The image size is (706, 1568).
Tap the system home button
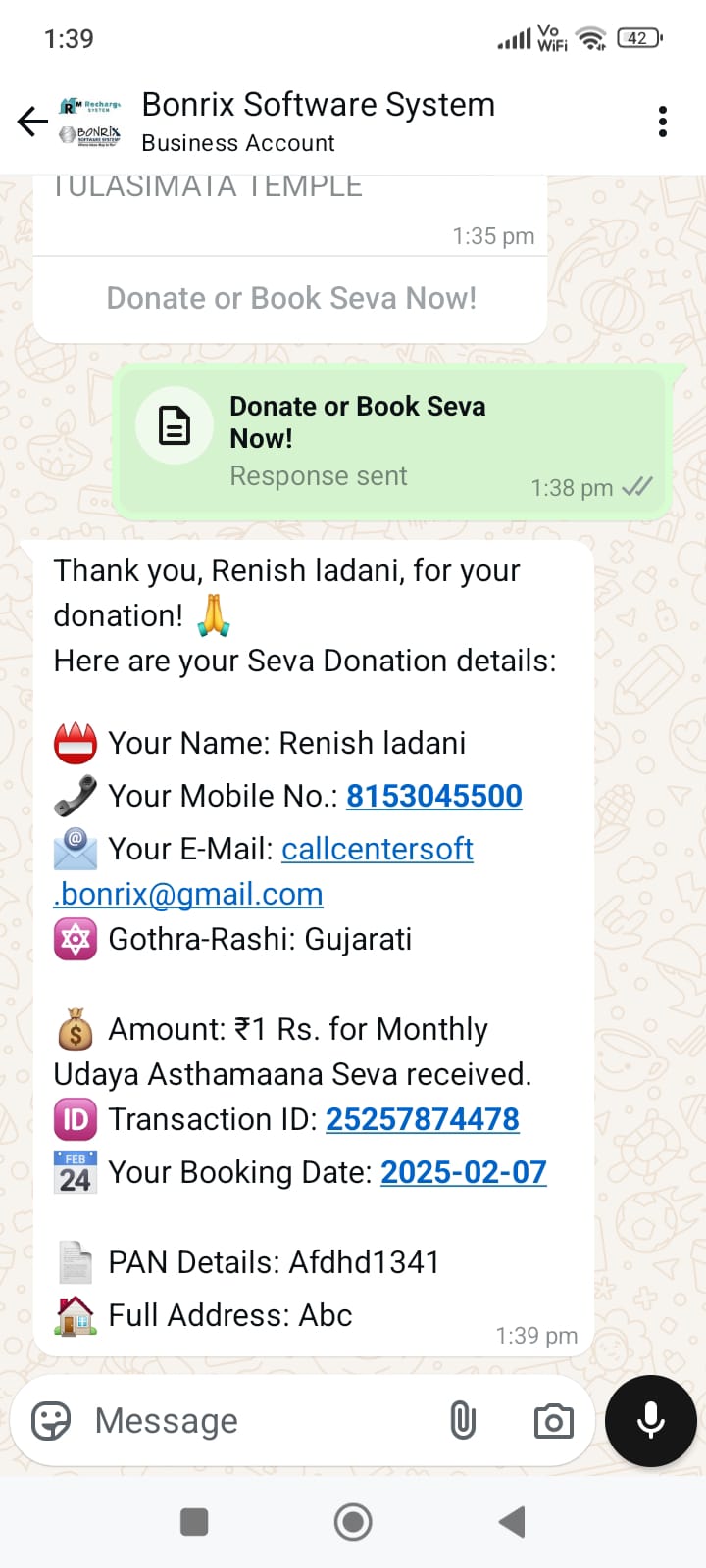[353, 1522]
